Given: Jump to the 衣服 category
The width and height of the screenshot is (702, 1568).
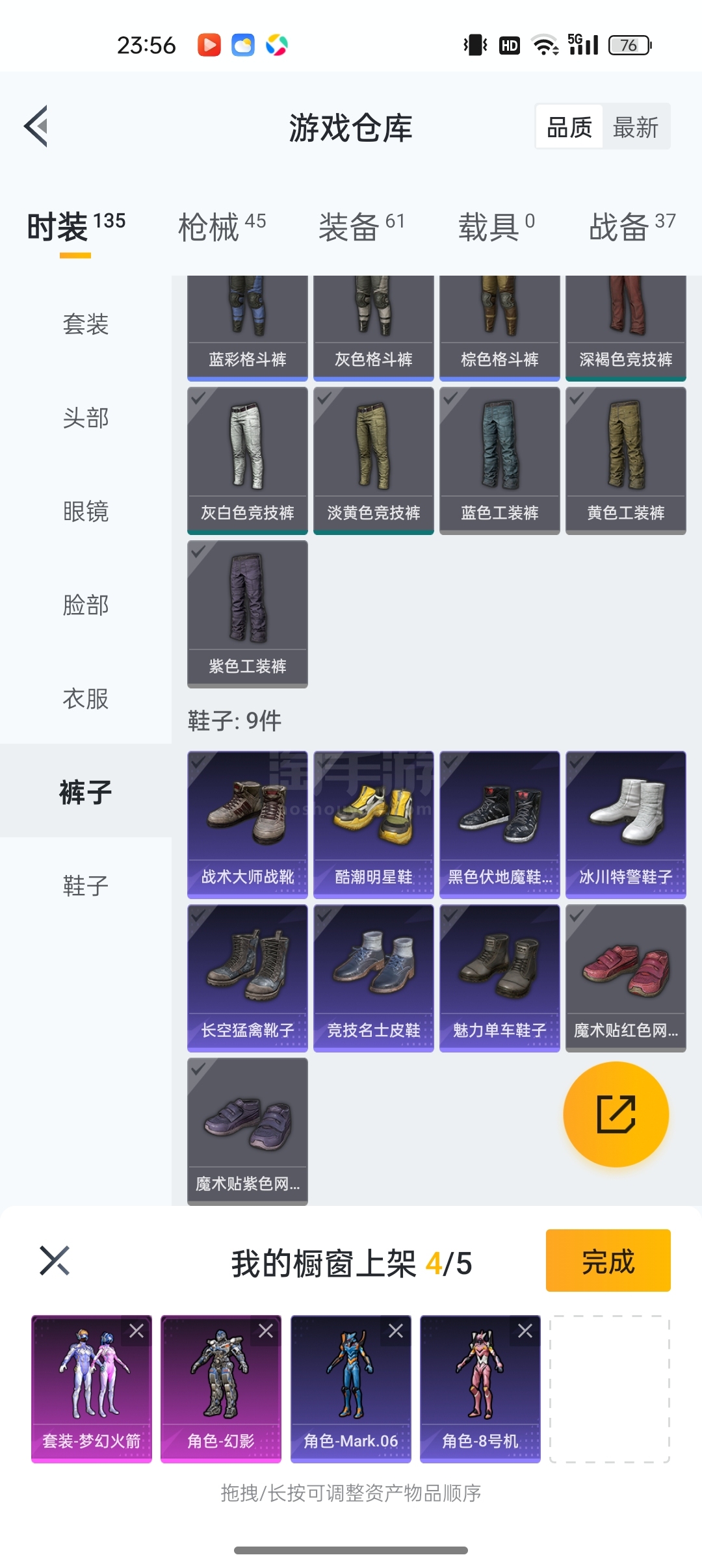Looking at the screenshot, I should tap(86, 698).
